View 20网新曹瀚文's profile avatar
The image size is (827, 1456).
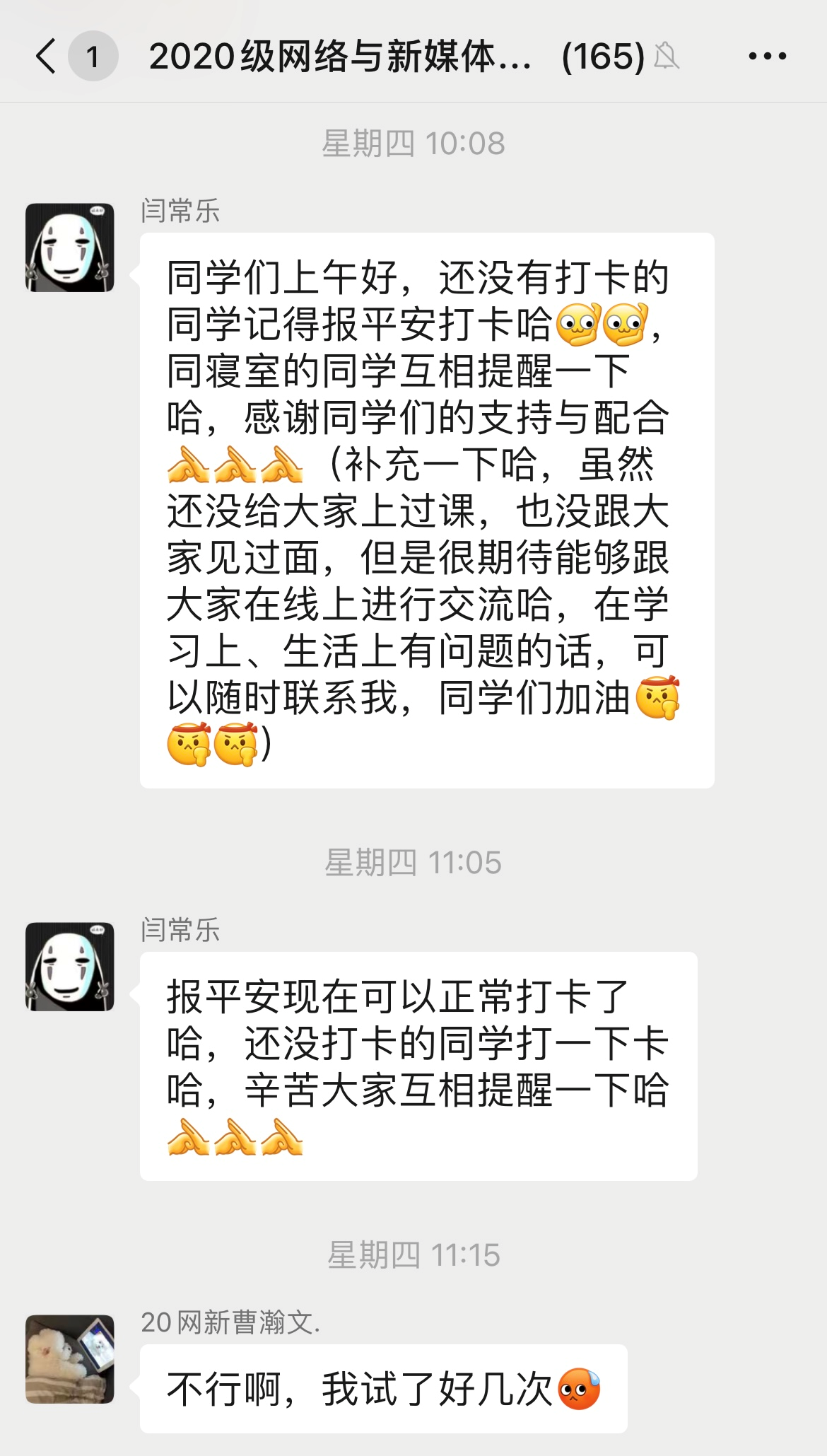pos(70,1359)
